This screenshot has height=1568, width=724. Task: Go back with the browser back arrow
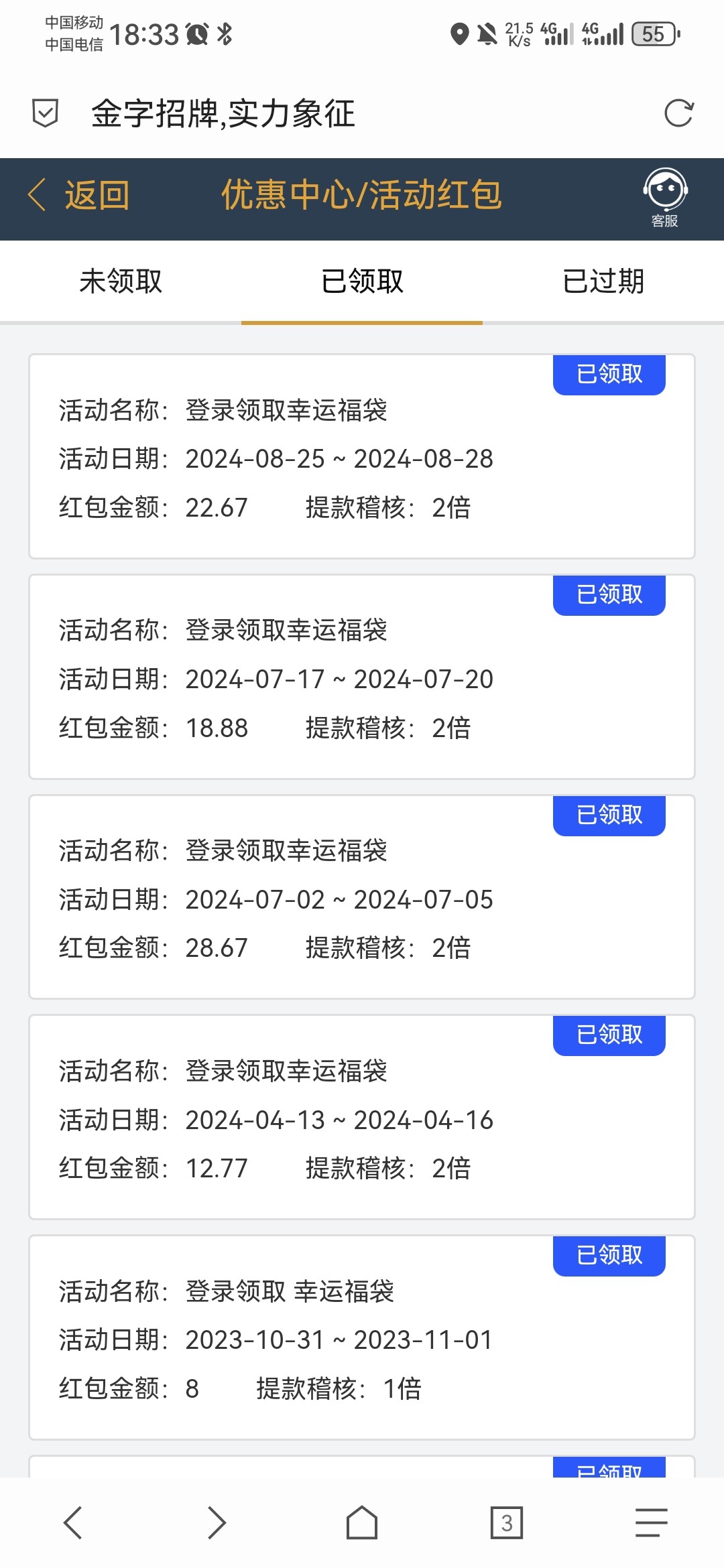point(72,1523)
